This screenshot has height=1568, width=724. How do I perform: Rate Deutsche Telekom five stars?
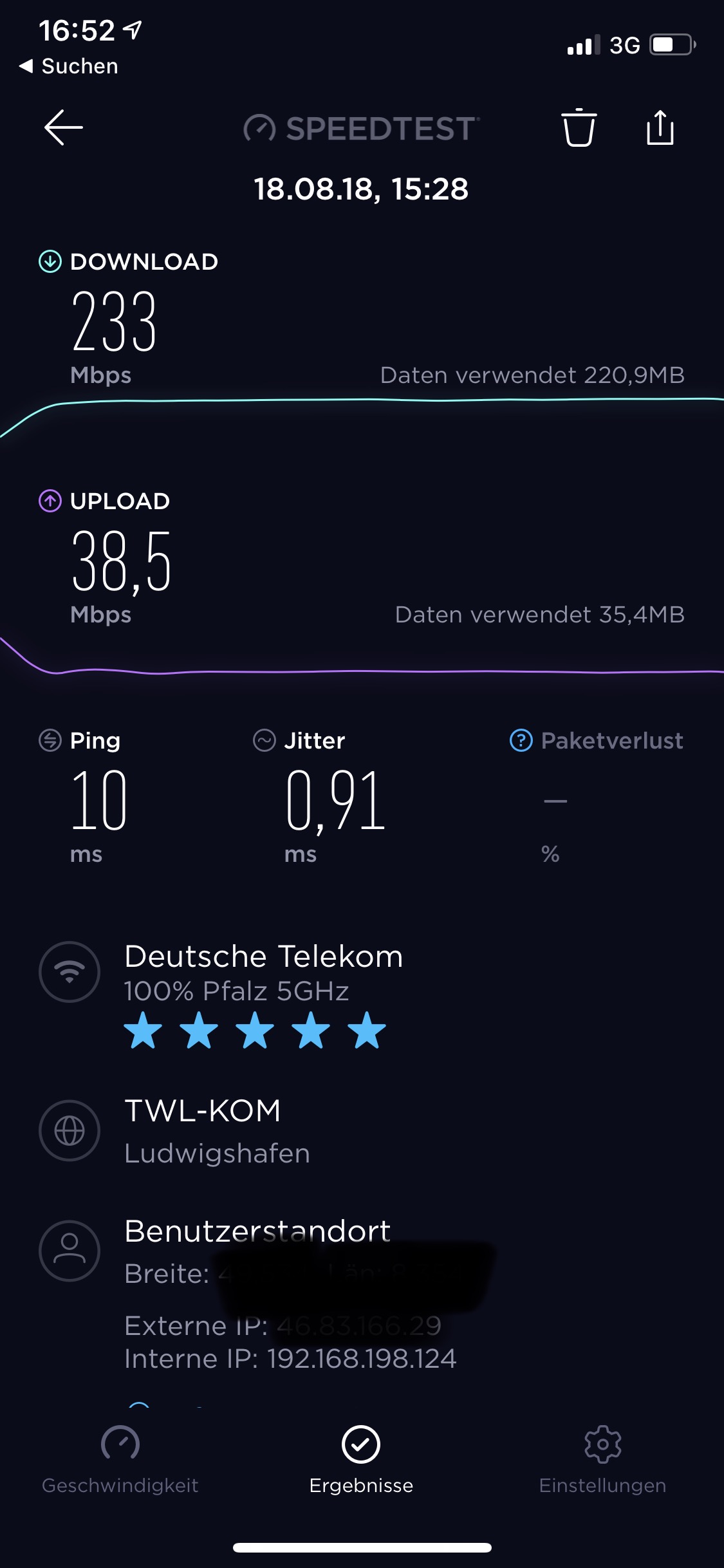click(x=367, y=1030)
